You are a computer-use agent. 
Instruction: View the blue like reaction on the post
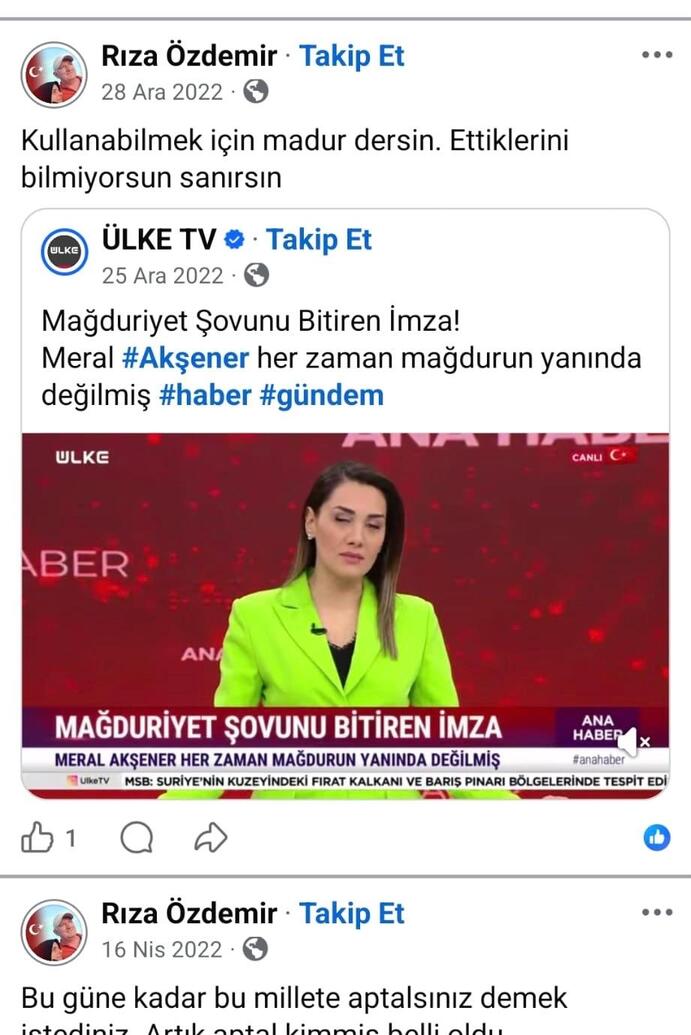click(656, 838)
